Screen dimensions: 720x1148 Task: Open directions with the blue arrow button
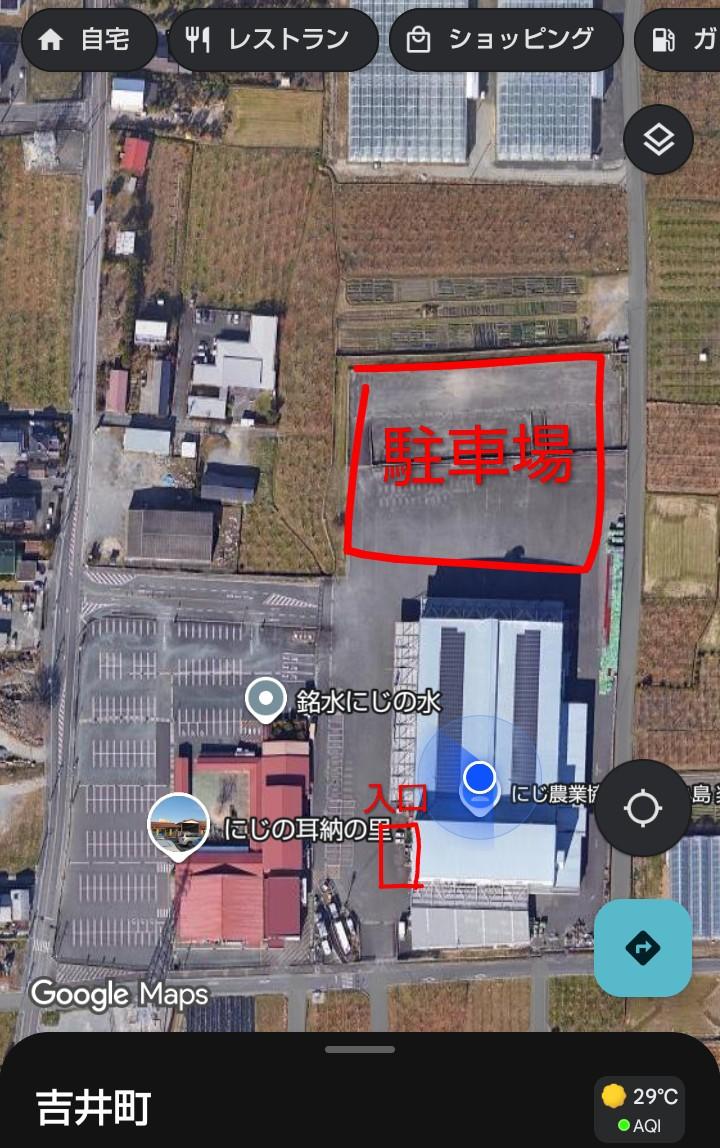(642, 947)
